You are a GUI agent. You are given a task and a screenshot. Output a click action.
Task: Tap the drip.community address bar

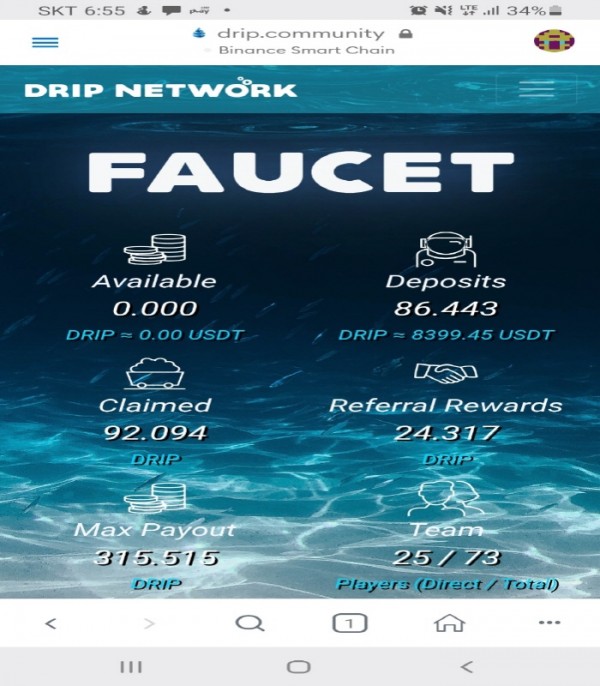300,34
